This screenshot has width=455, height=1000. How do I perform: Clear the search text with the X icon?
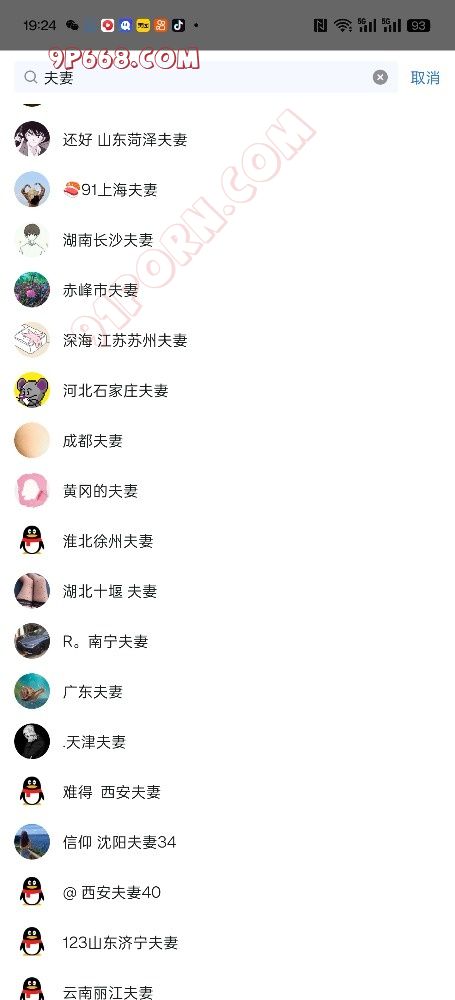(x=380, y=78)
